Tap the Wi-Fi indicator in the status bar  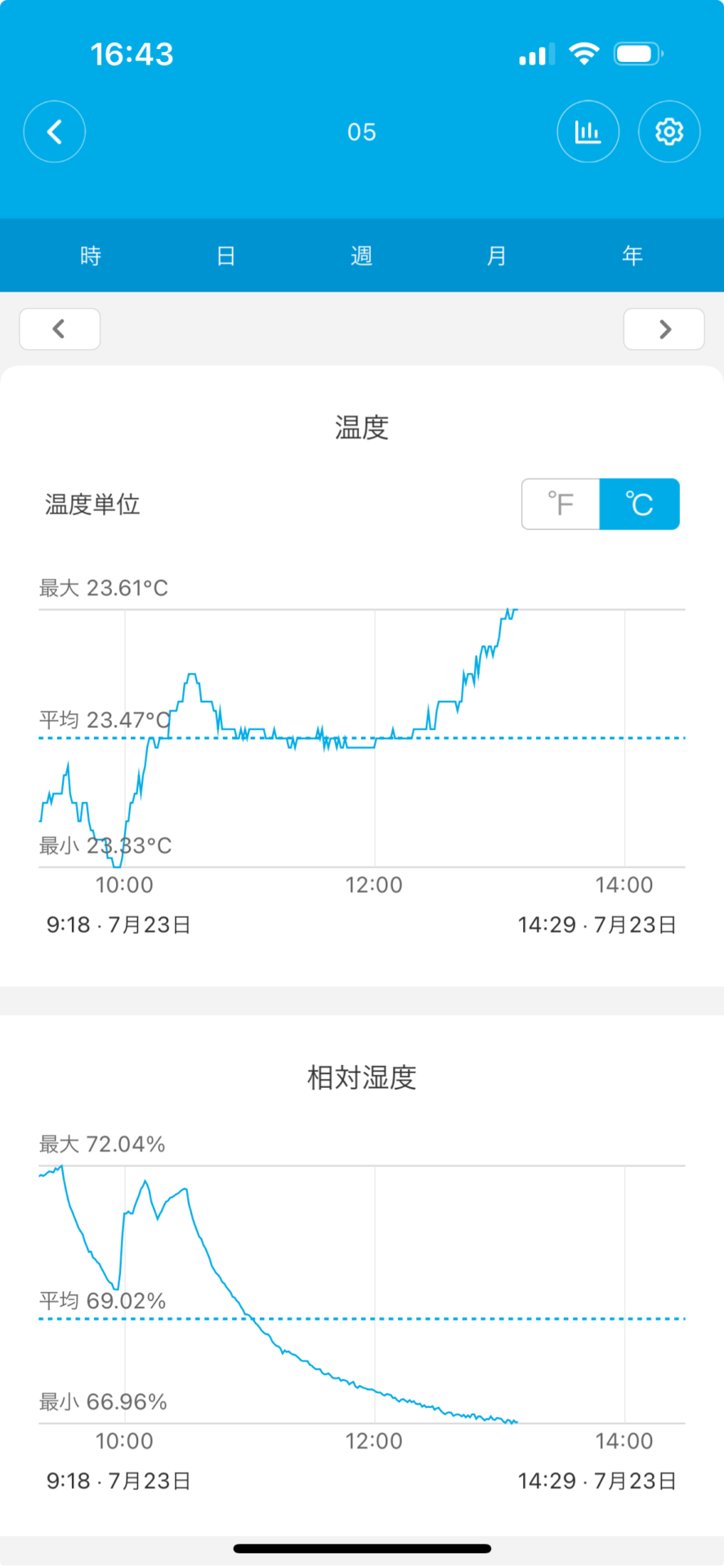584,52
